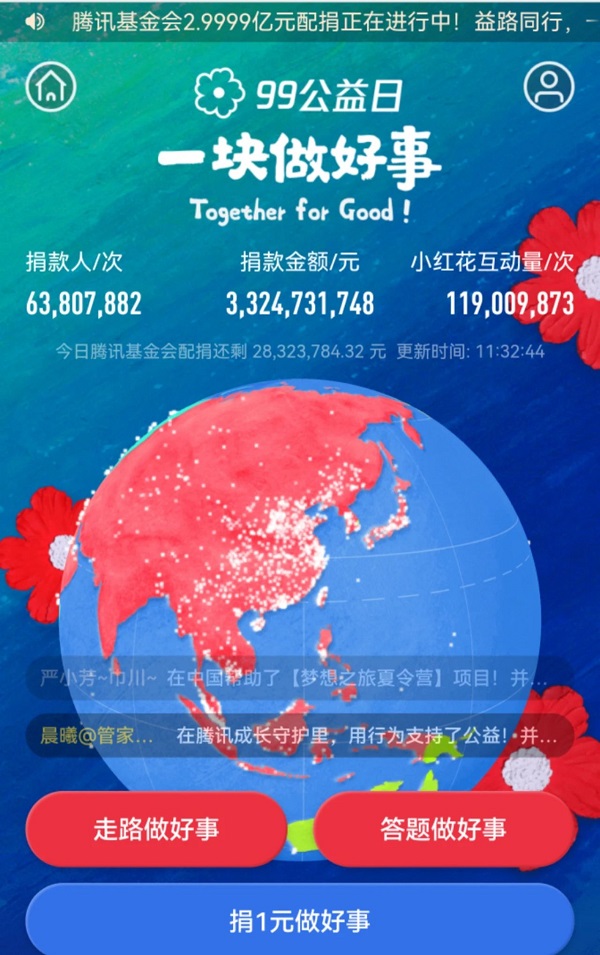The width and height of the screenshot is (600, 955).
Task: Select the 答题做好事 button
Action: (x=444, y=828)
